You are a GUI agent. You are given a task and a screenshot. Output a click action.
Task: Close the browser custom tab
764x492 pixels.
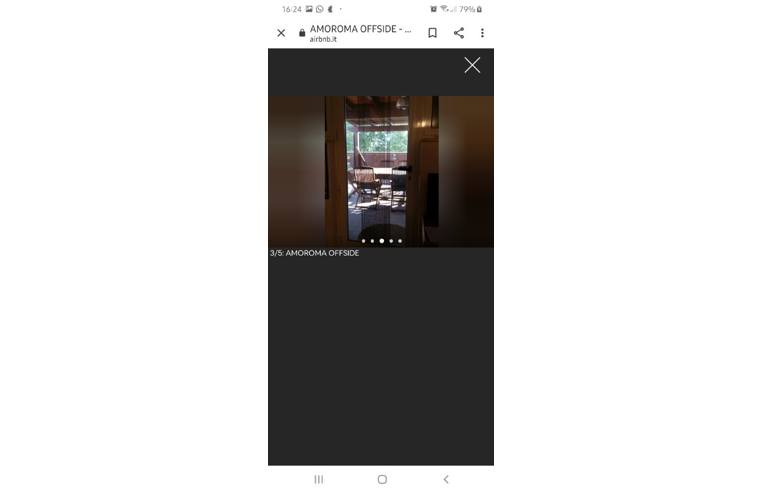pos(281,33)
